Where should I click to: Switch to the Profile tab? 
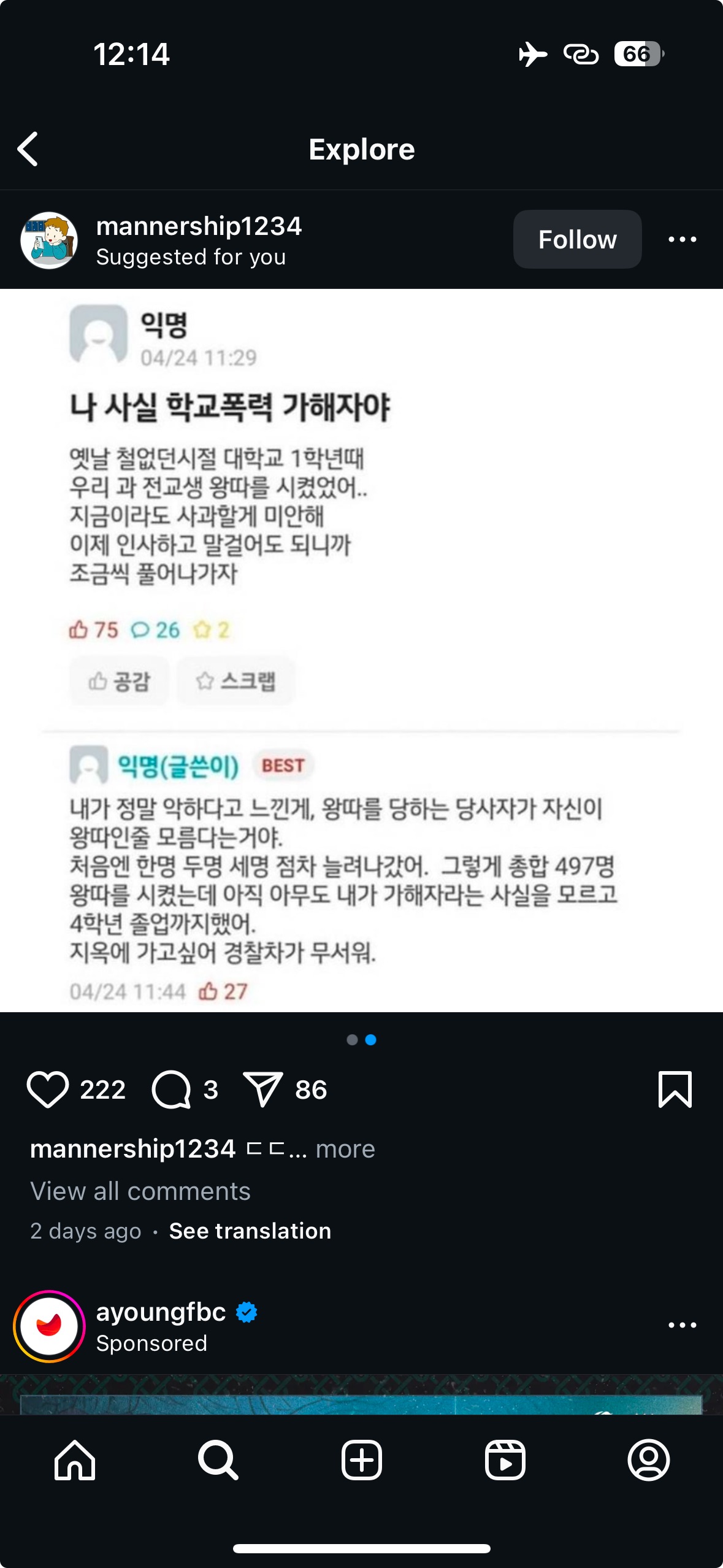pyautogui.click(x=648, y=1460)
